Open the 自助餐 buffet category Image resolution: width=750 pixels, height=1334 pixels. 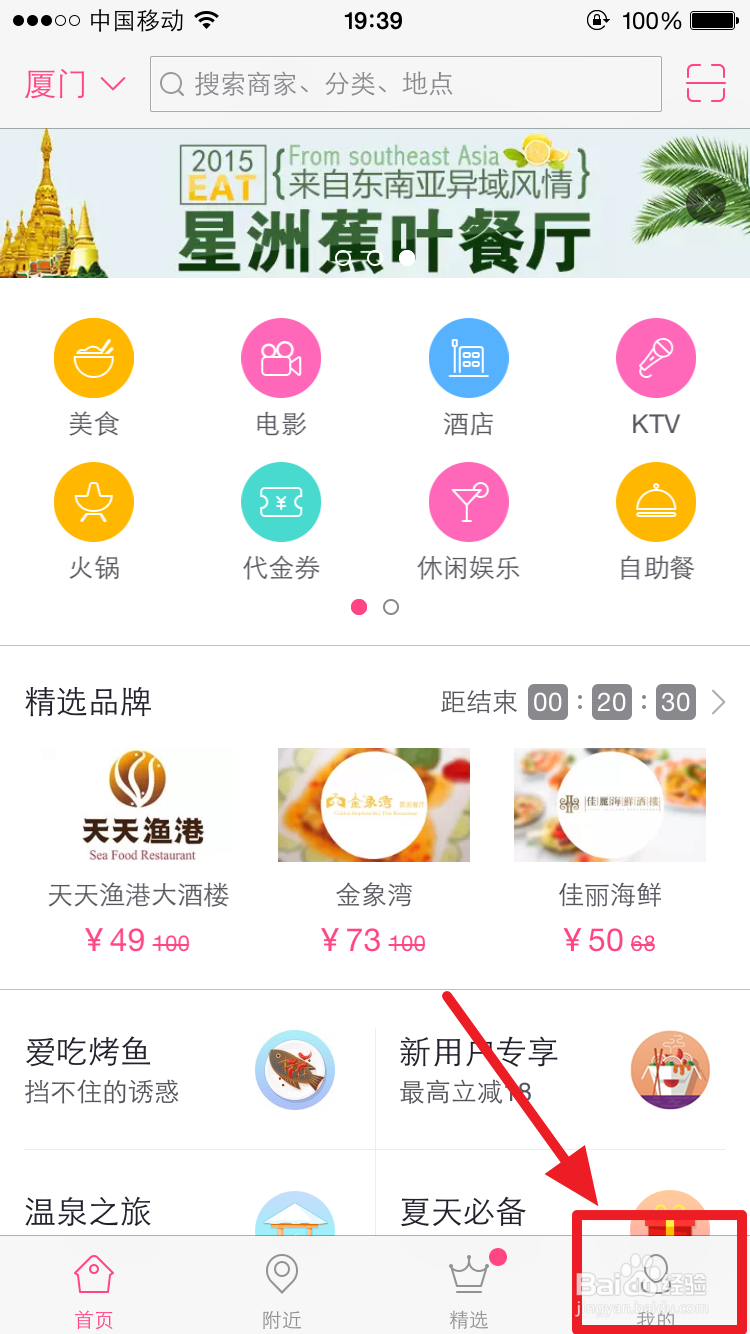tap(656, 501)
